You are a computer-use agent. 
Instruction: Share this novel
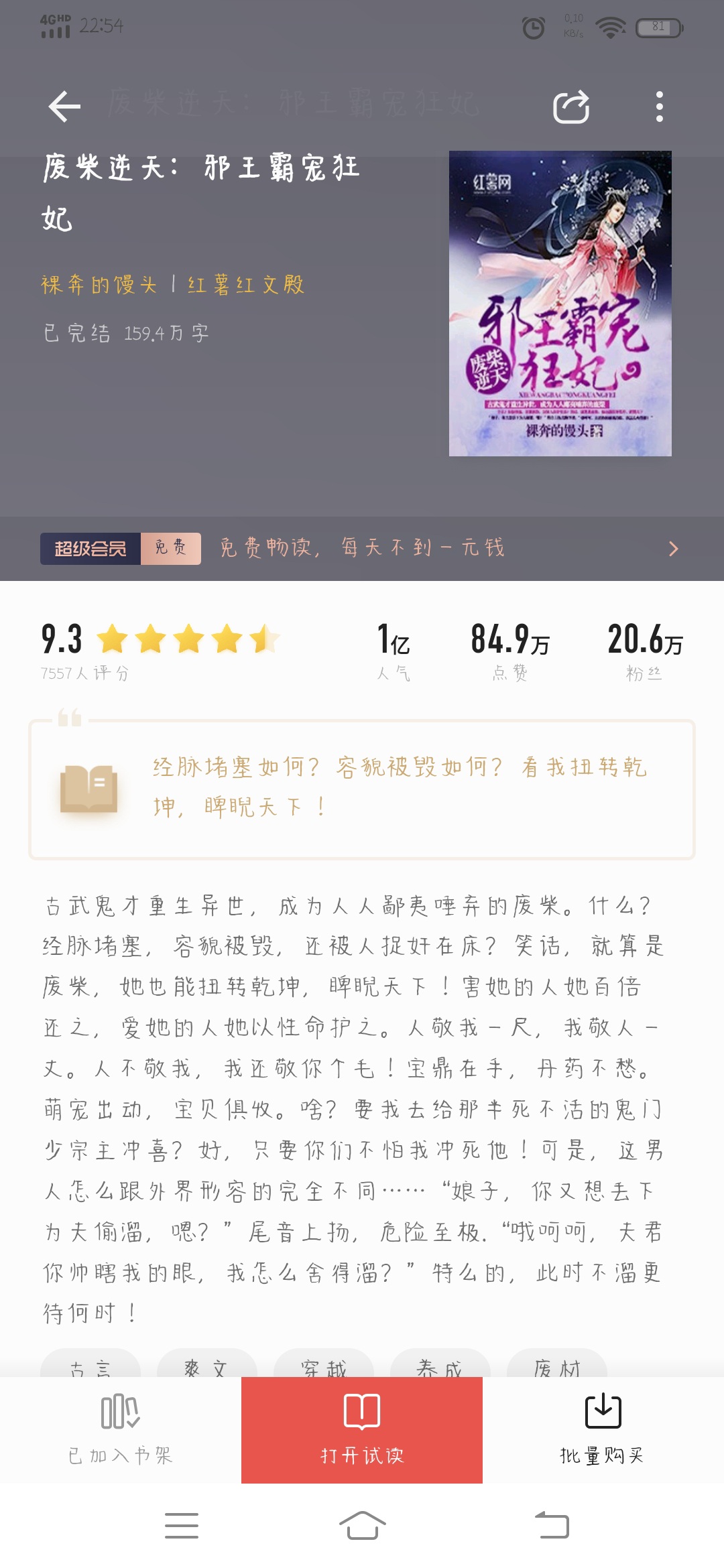pyautogui.click(x=570, y=107)
